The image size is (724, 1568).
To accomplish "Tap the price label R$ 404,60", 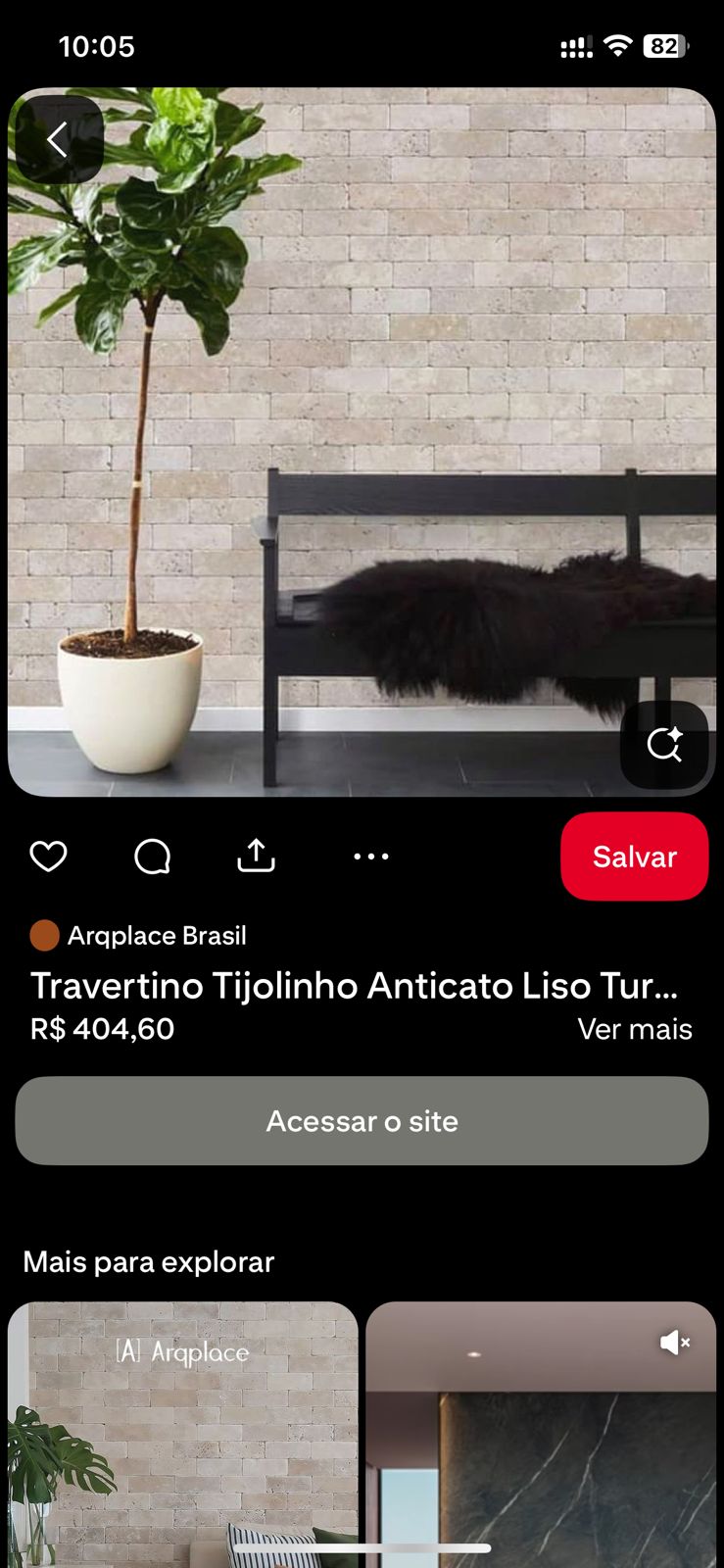I will click(x=101, y=1029).
